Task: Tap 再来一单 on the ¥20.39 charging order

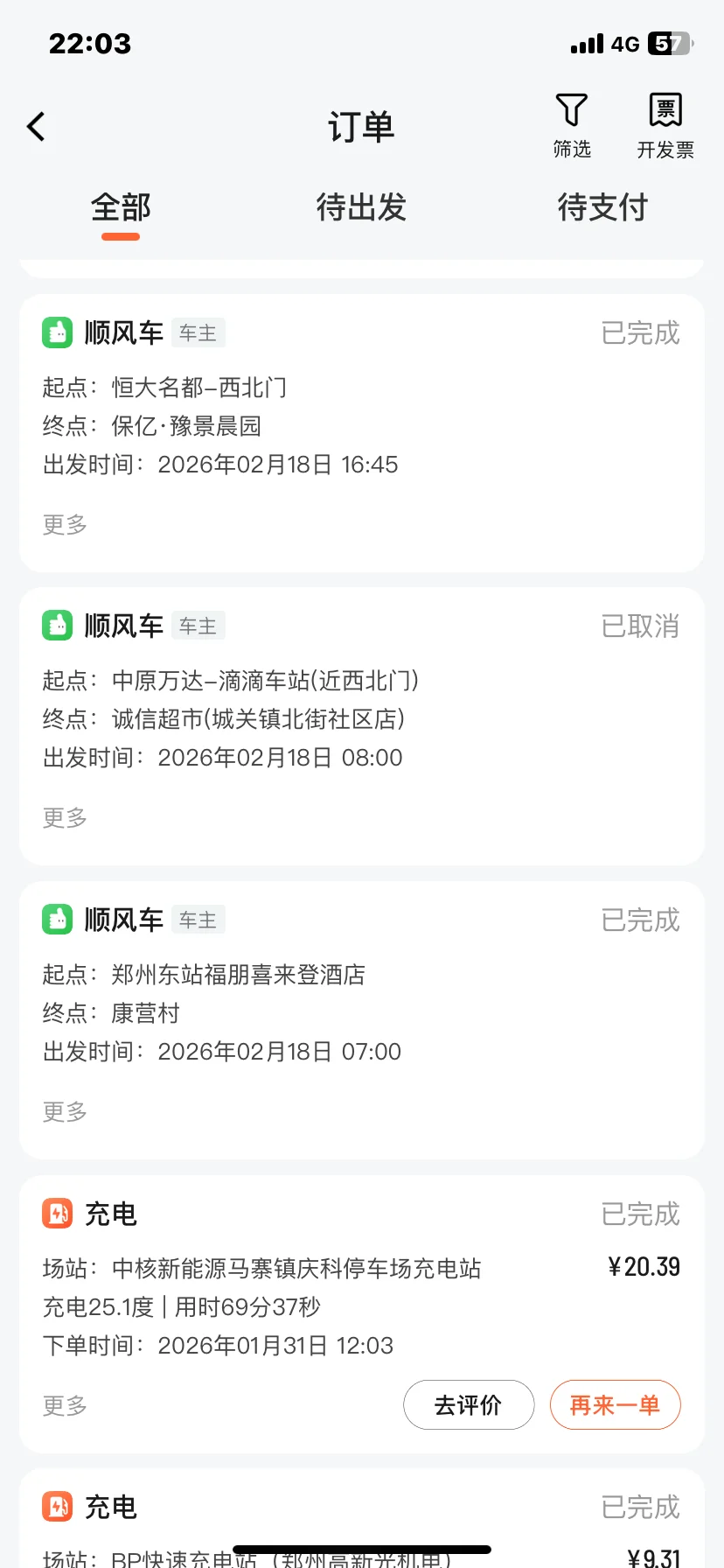Action: pyautogui.click(x=615, y=1405)
